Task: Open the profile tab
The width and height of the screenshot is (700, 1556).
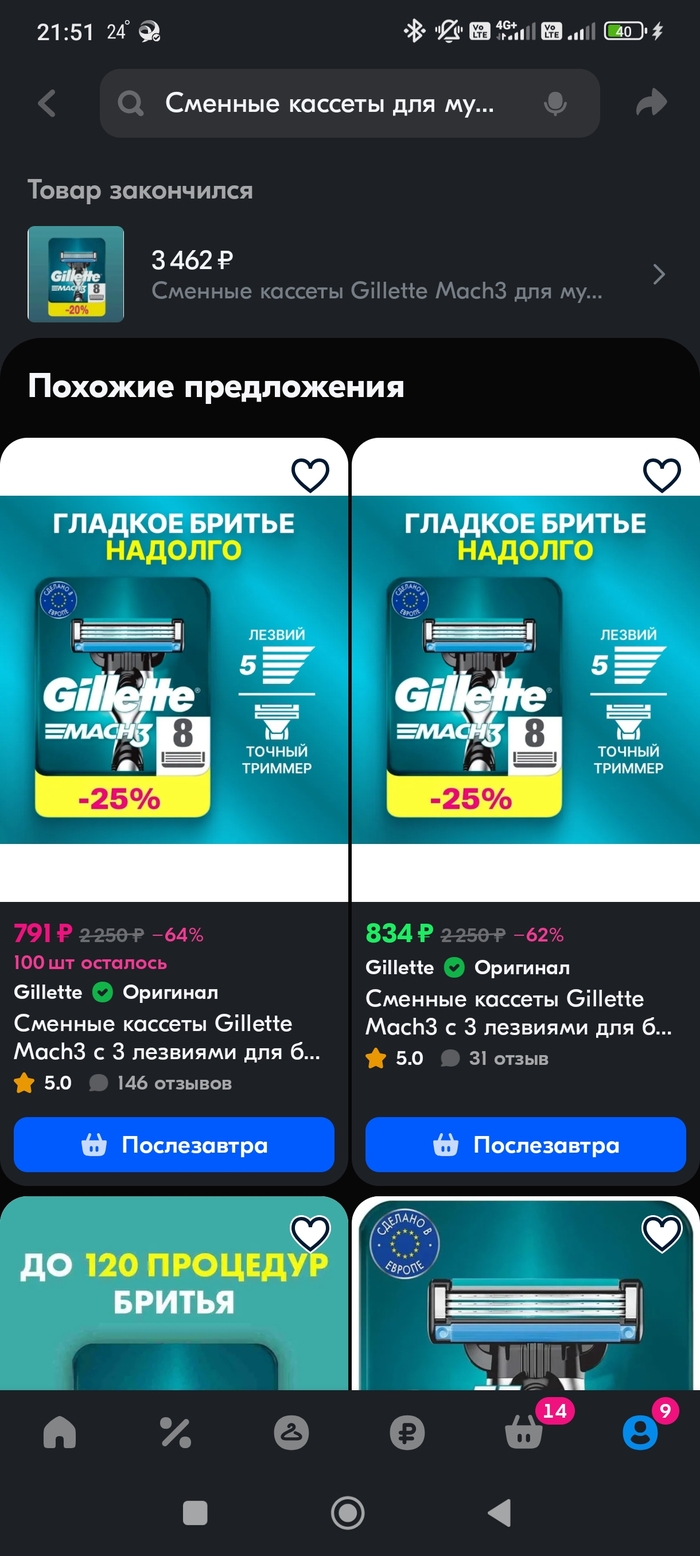Action: (640, 1433)
